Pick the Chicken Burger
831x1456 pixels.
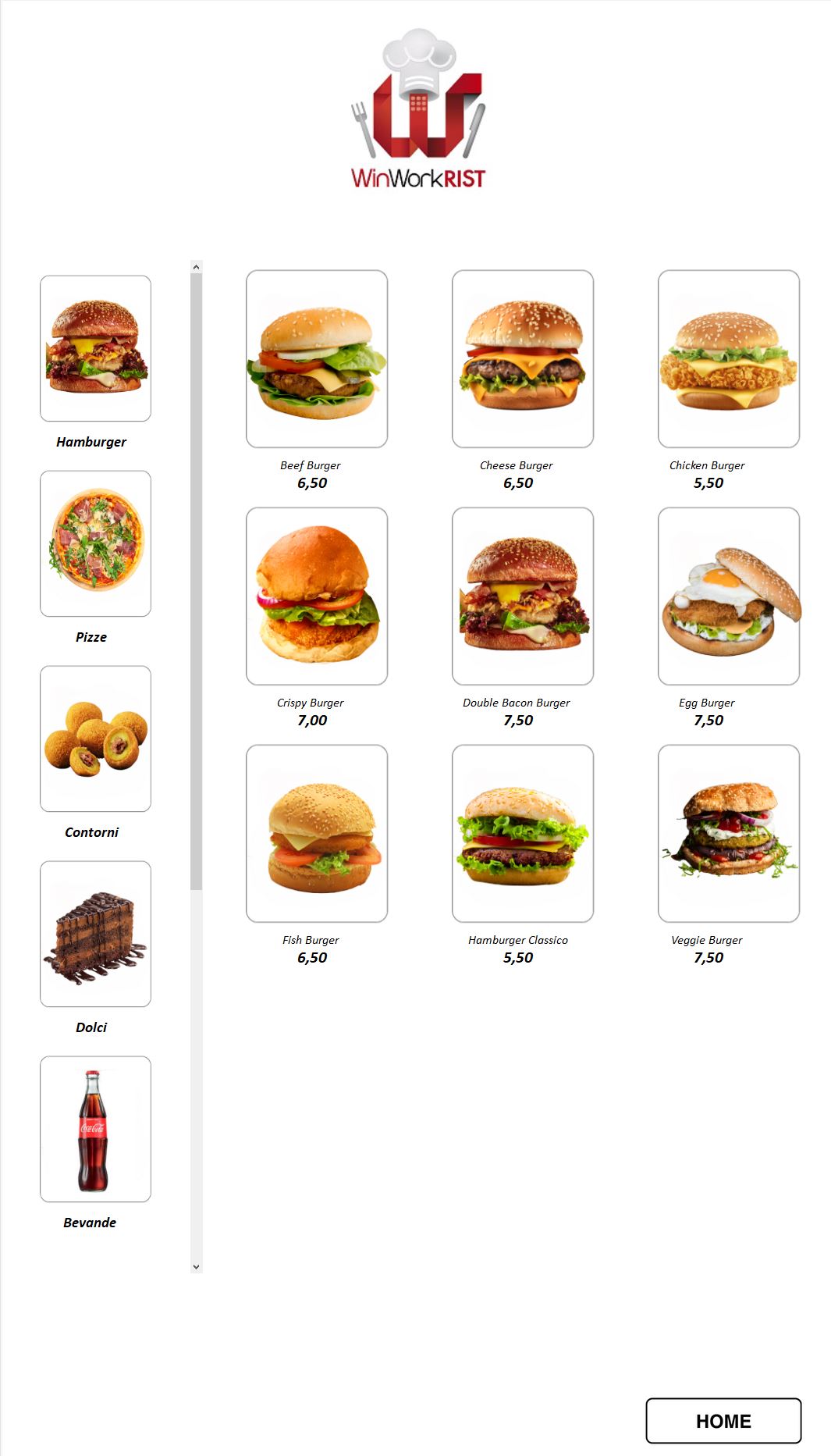point(729,359)
